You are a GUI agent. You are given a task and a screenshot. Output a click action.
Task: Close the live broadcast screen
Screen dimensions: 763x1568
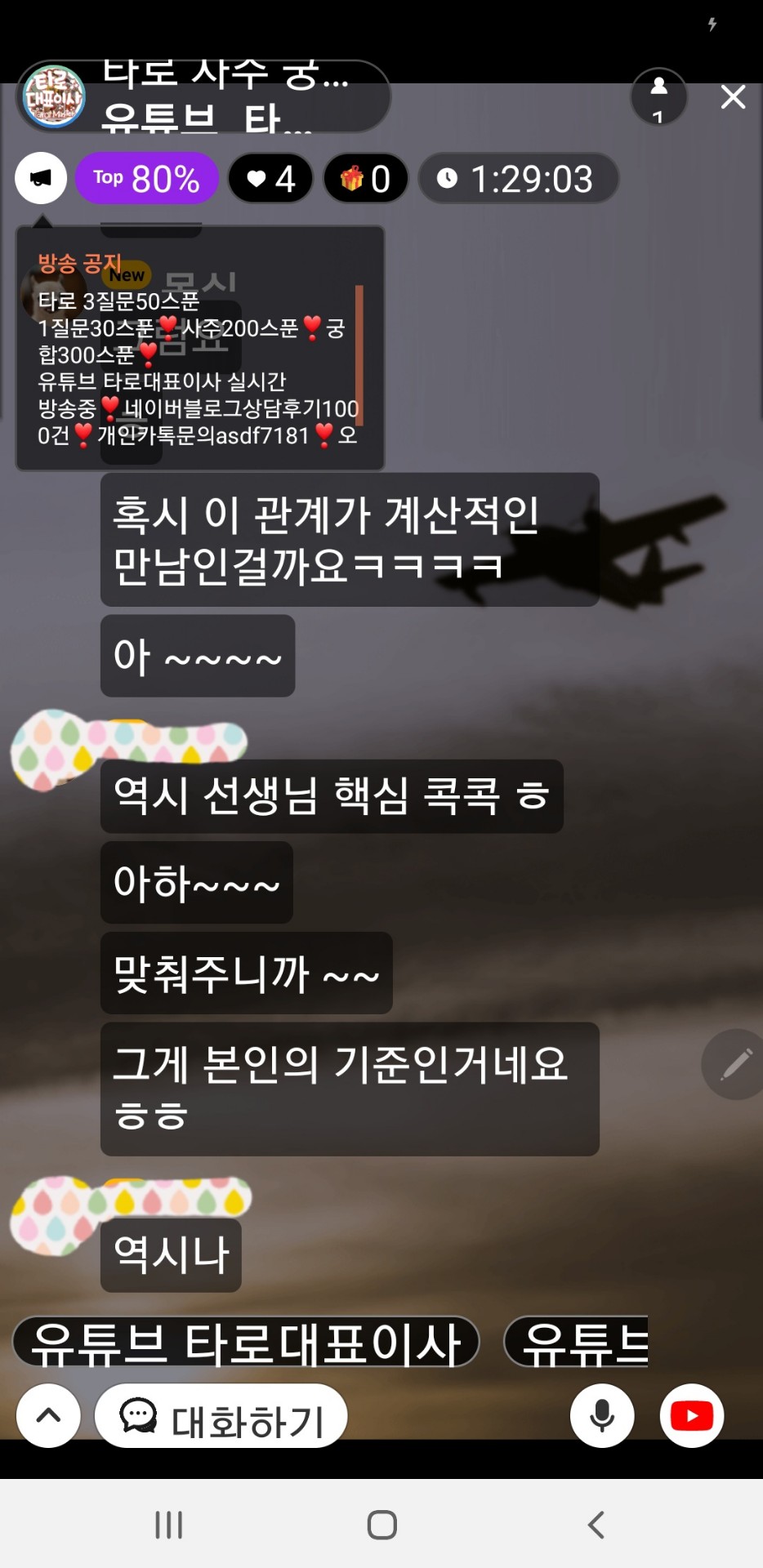(733, 97)
